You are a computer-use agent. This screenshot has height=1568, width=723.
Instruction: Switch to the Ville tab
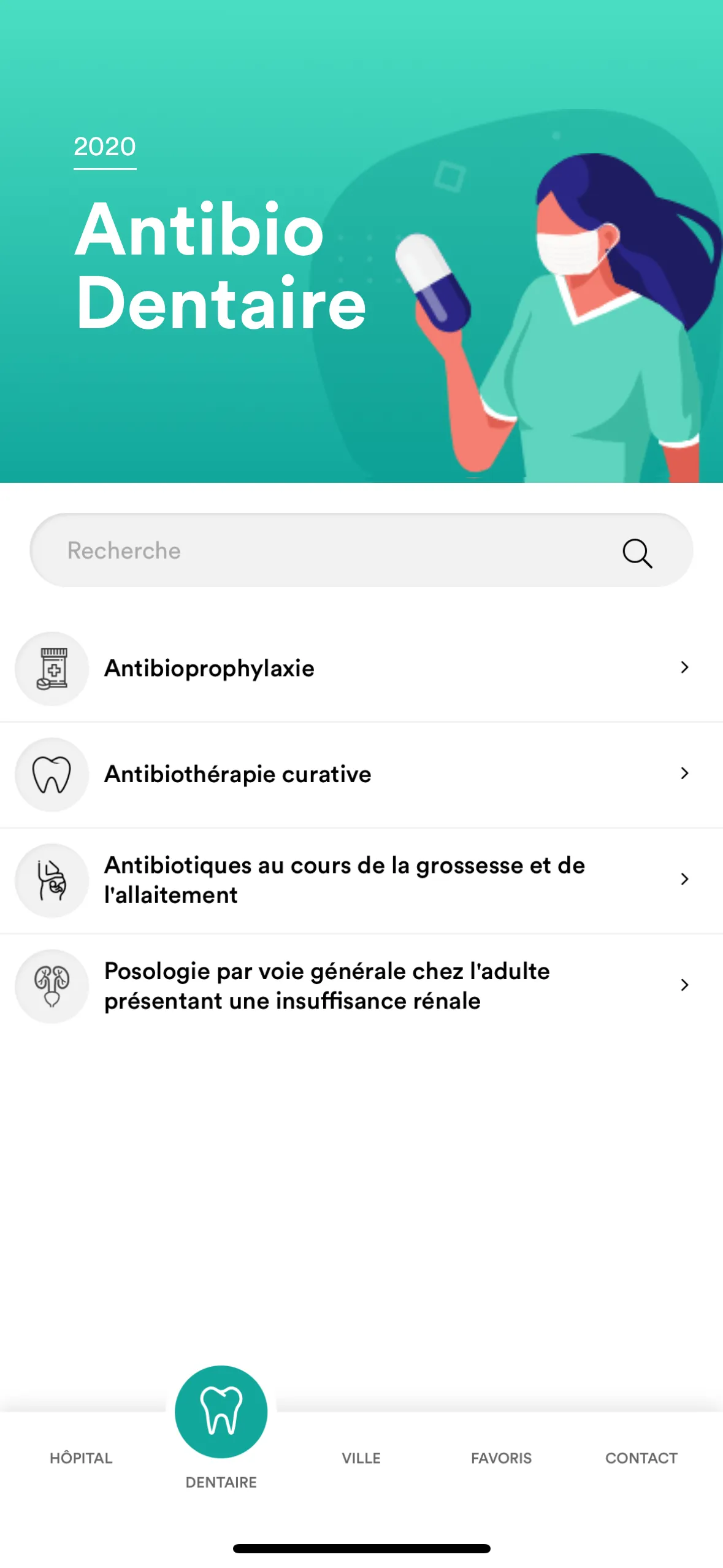(361, 1458)
